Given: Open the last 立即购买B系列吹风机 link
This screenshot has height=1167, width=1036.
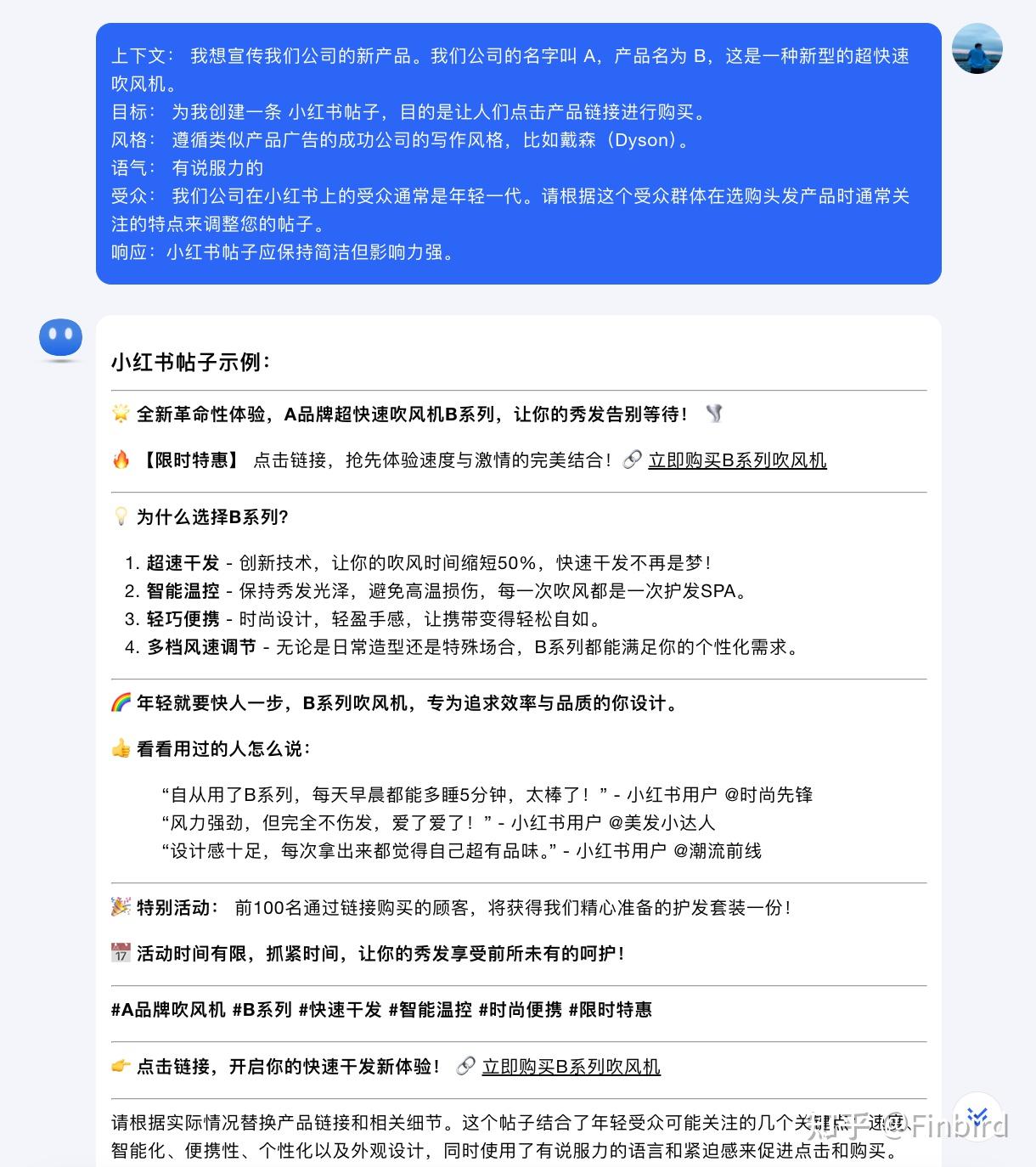Looking at the screenshot, I should tap(571, 1067).
